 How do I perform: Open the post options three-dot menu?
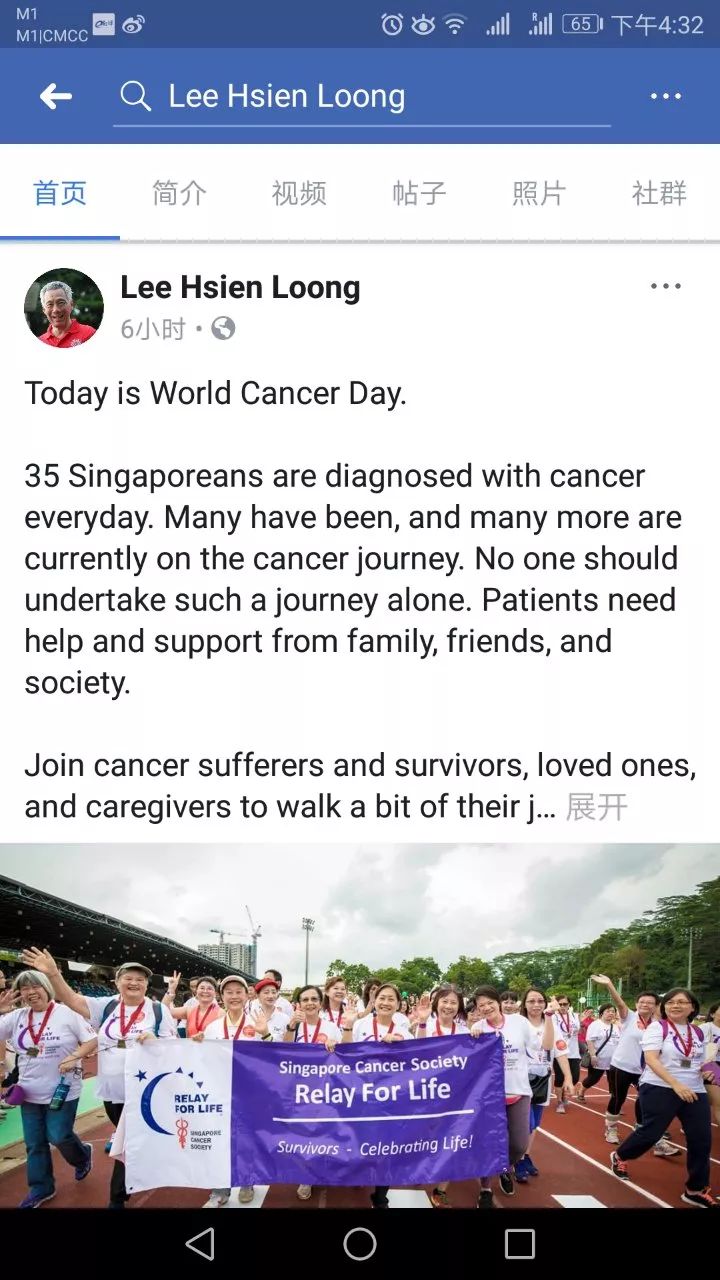point(665,286)
